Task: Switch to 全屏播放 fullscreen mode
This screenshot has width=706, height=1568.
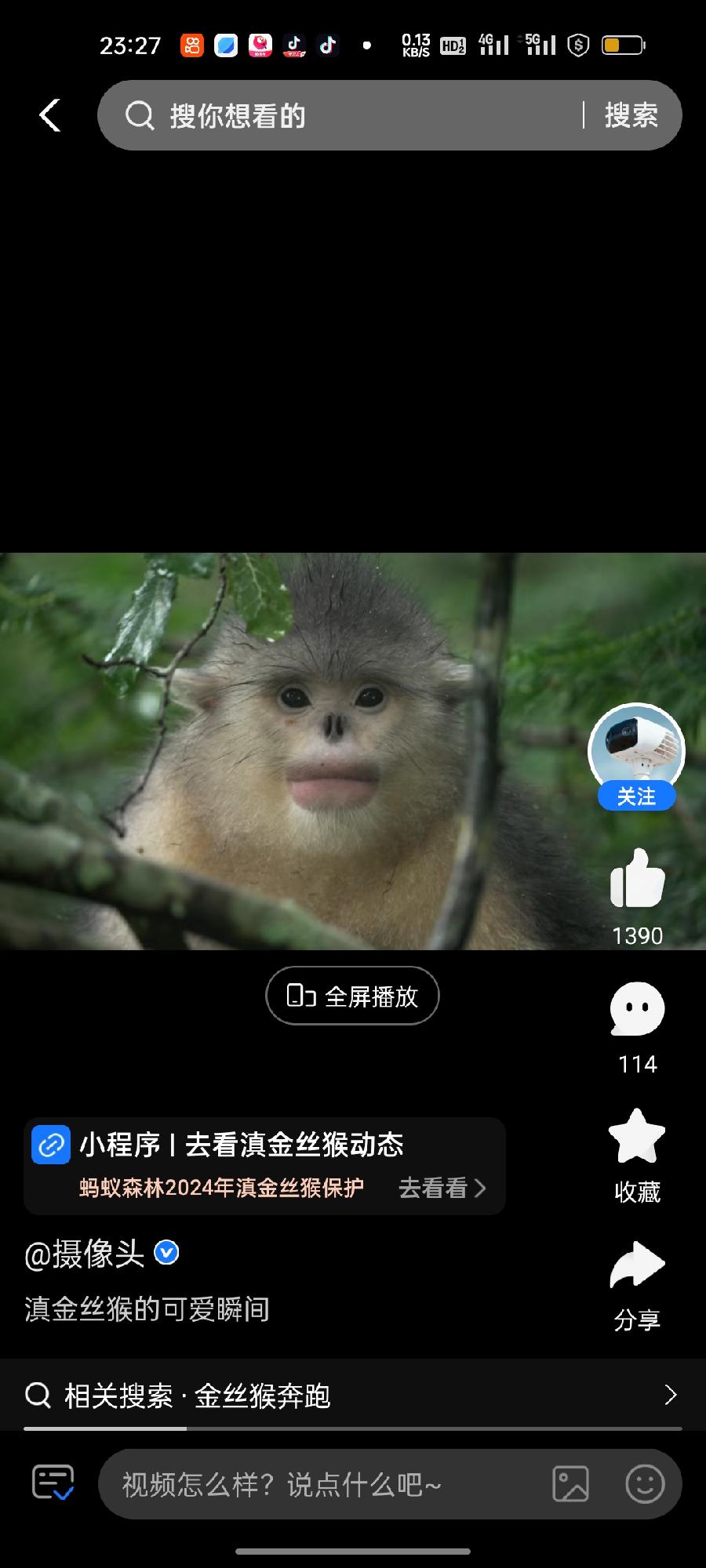Action: [352, 996]
